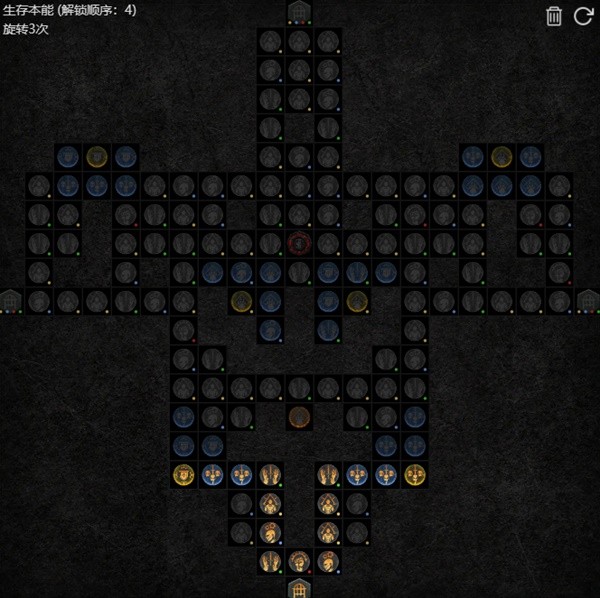Screen dimensions: 600x598
Task: Open the gate node on the left edge
Action: click(11, 300)
